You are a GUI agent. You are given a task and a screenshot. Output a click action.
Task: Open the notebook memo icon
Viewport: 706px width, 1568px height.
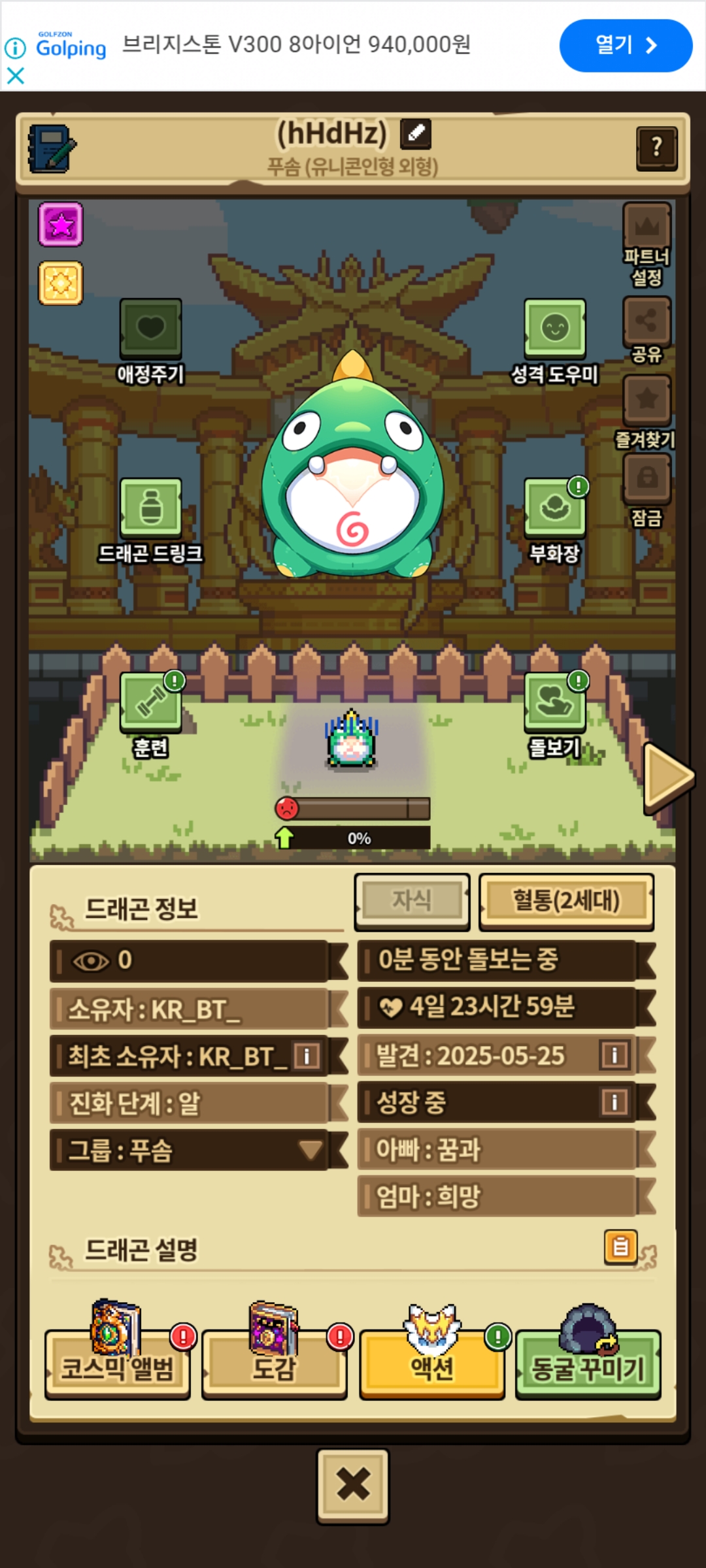(x=52, y=148)
